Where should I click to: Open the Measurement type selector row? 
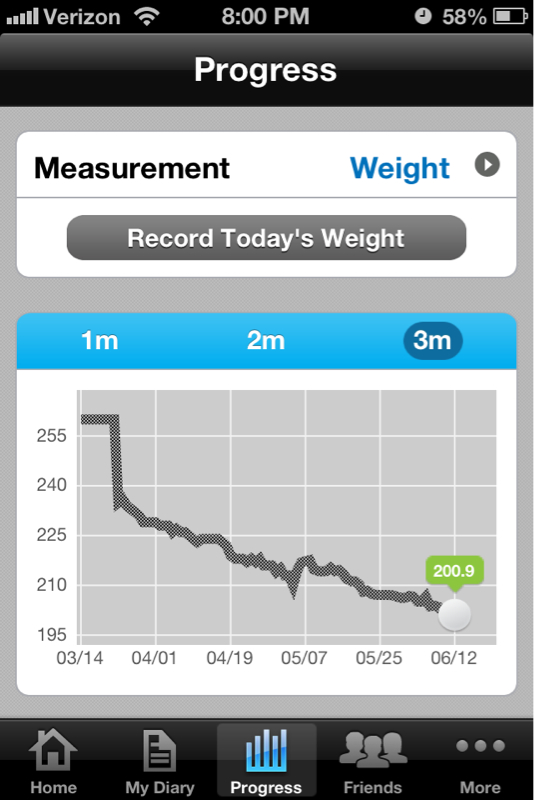(266, 165)
